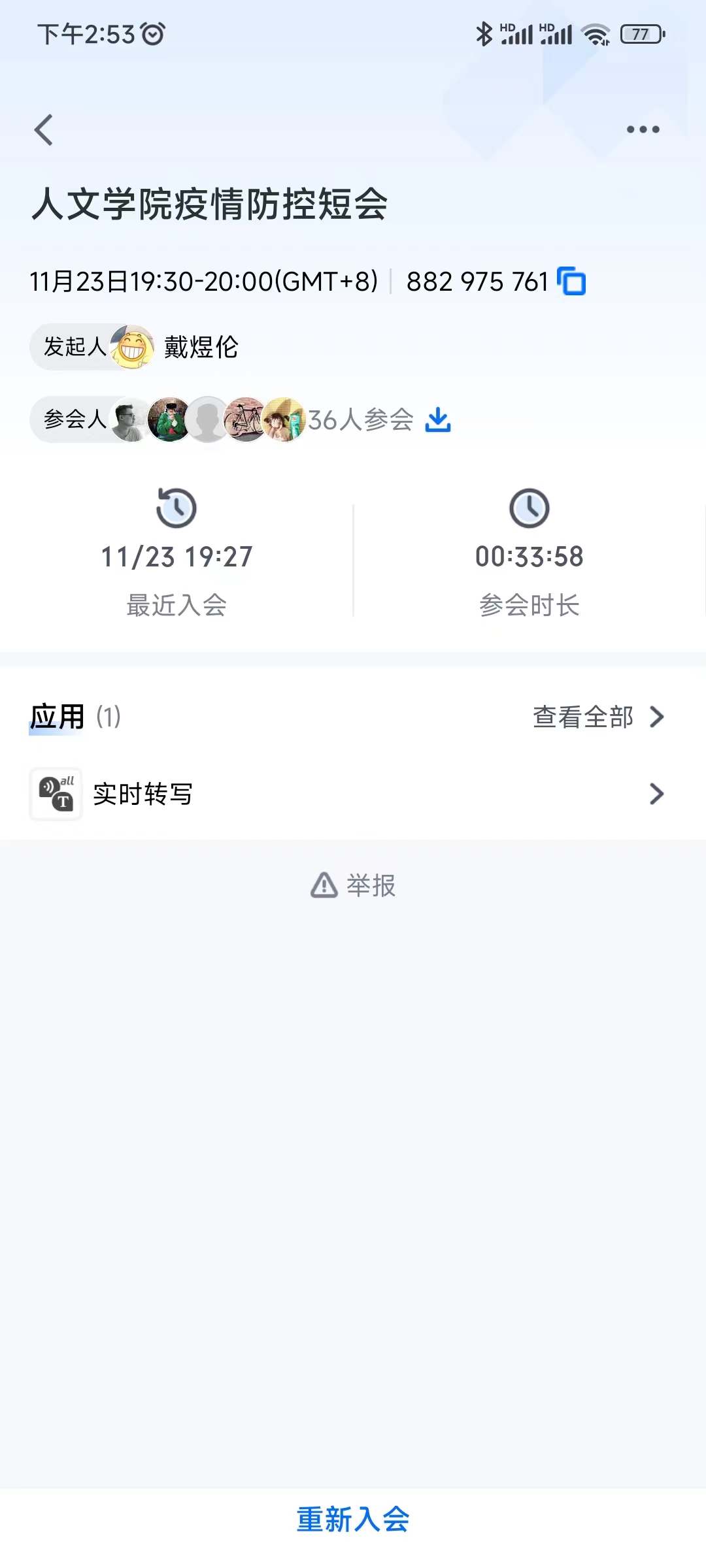View all apps via 查看全部
Screen dimensions: 706x1568
[x=598, y=717]
